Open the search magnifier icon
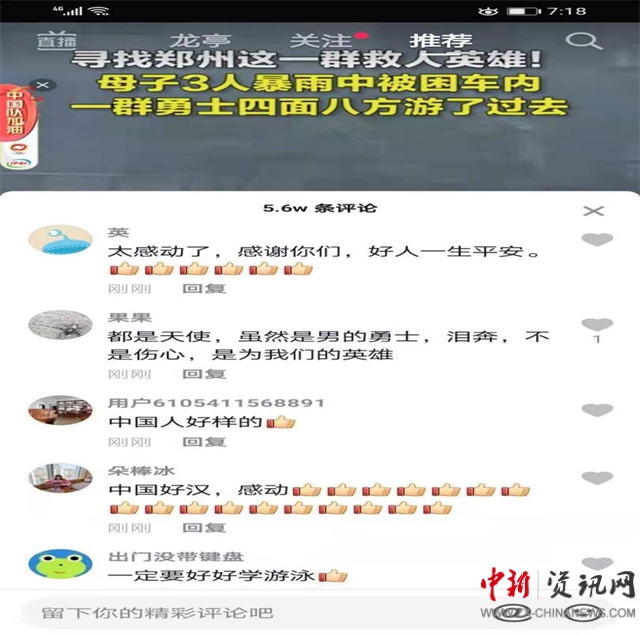Screen dimensions: 640x636 578,41
